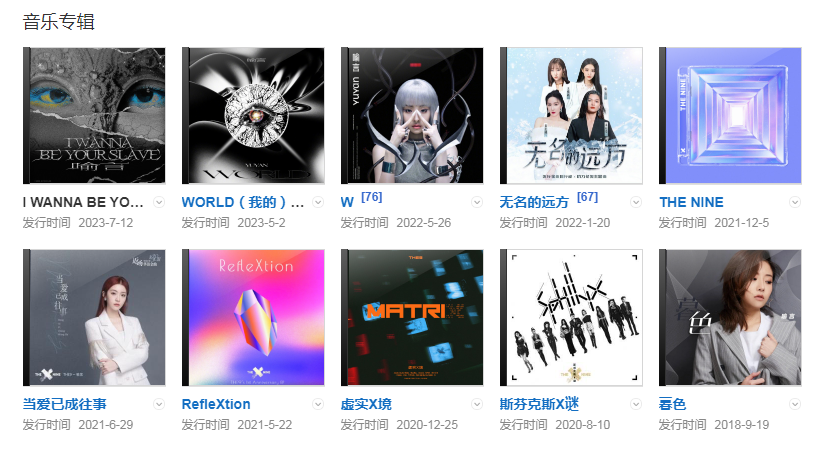The height and width of the screenshot is (456, 824).
Task: Open the 虚实X境 album link
Action: 367,404
